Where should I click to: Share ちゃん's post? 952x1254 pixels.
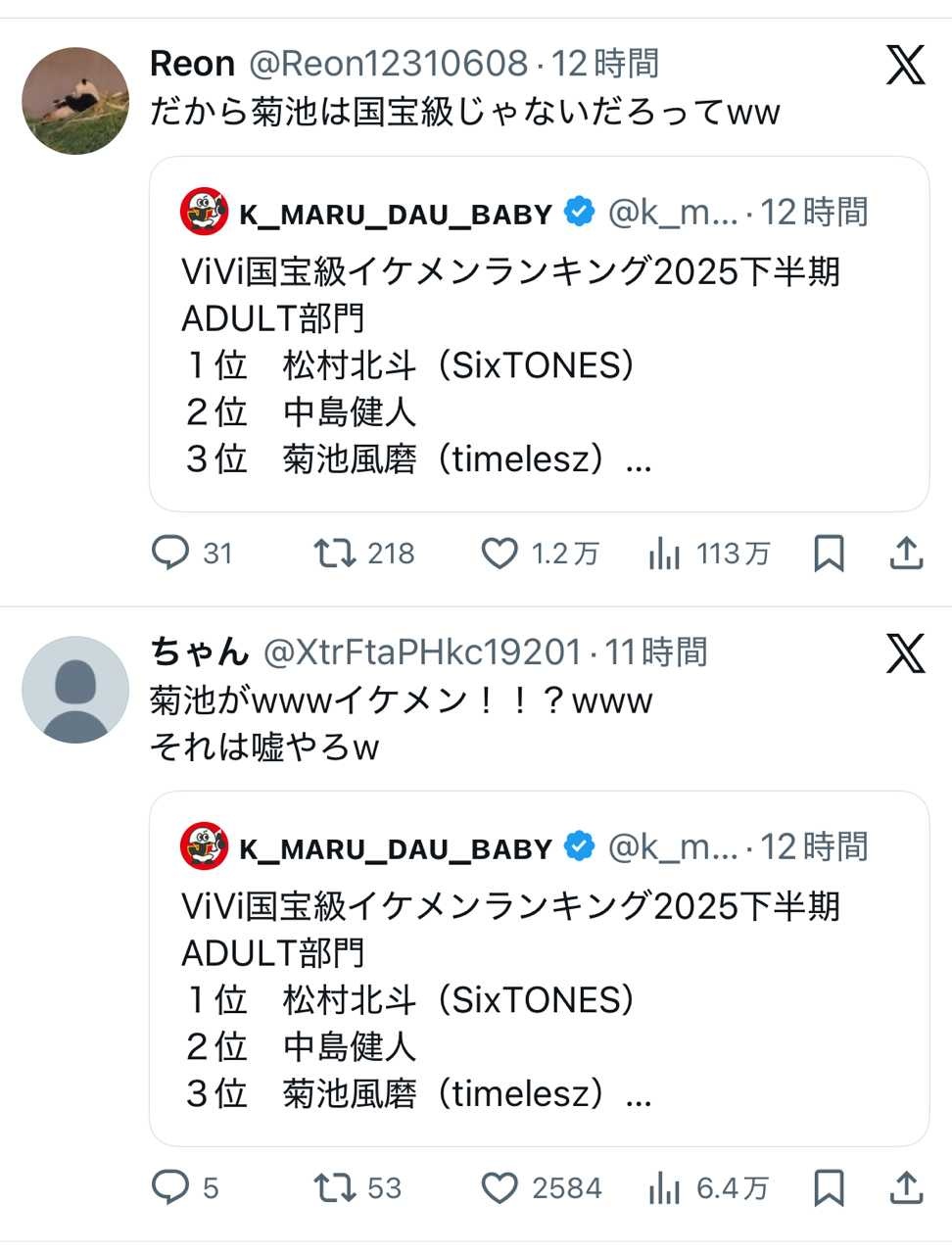(x=907, y=1187)
